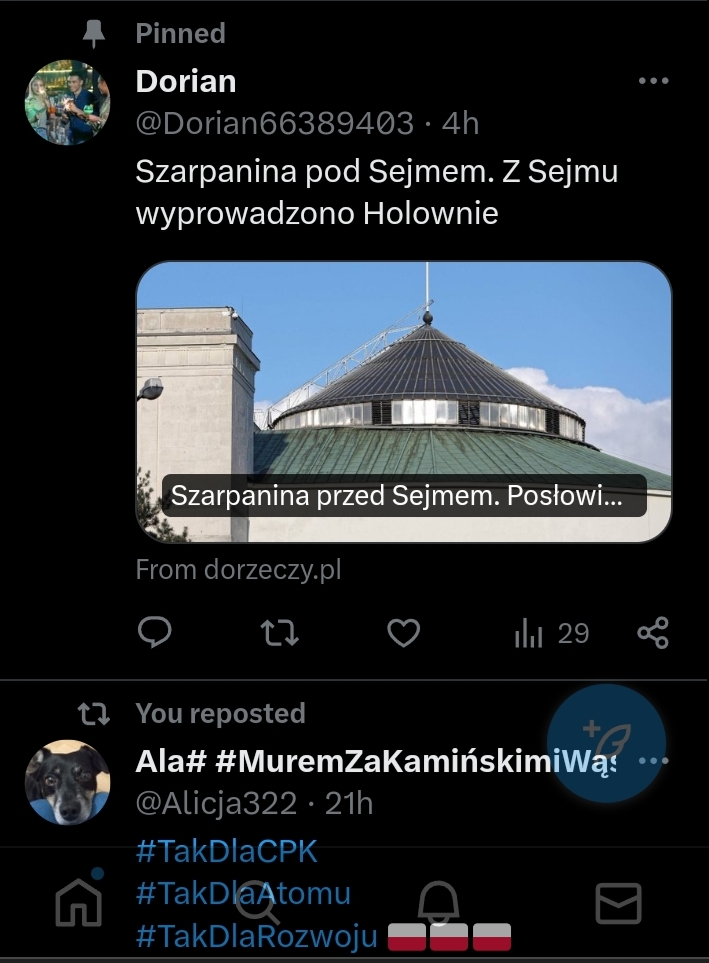Open overflow menu on Ala's post
The width and height of the screenshot is (709, 963).
653,761
